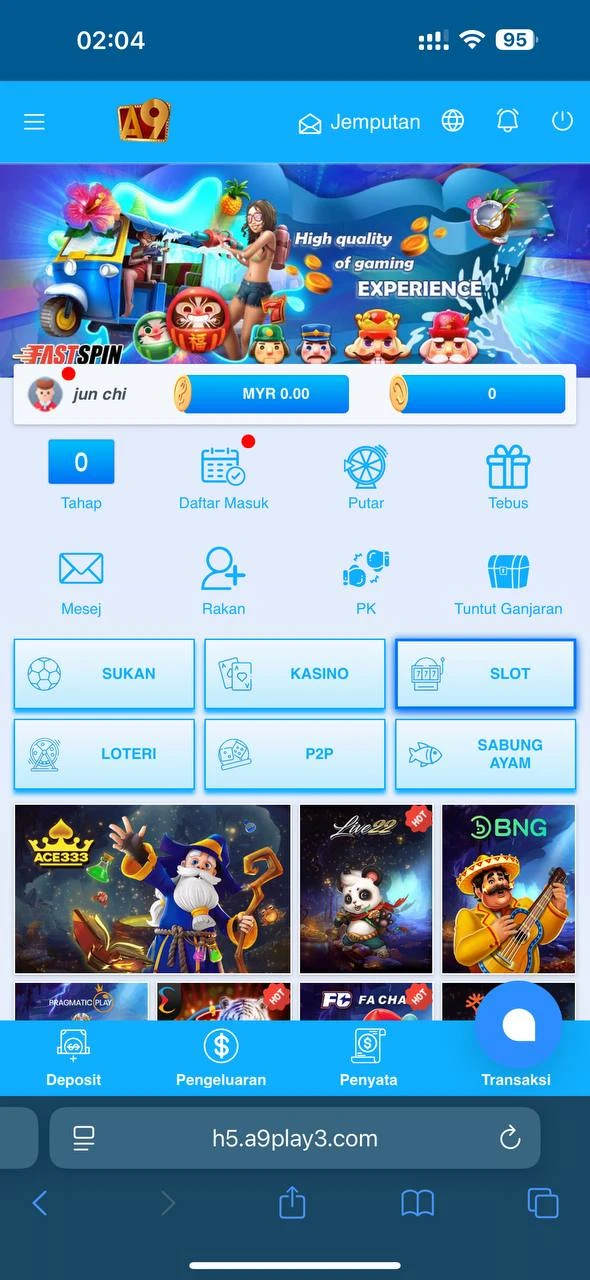Open the Jemputan invitation link
590x1280 pixels.
click(359, 122)
